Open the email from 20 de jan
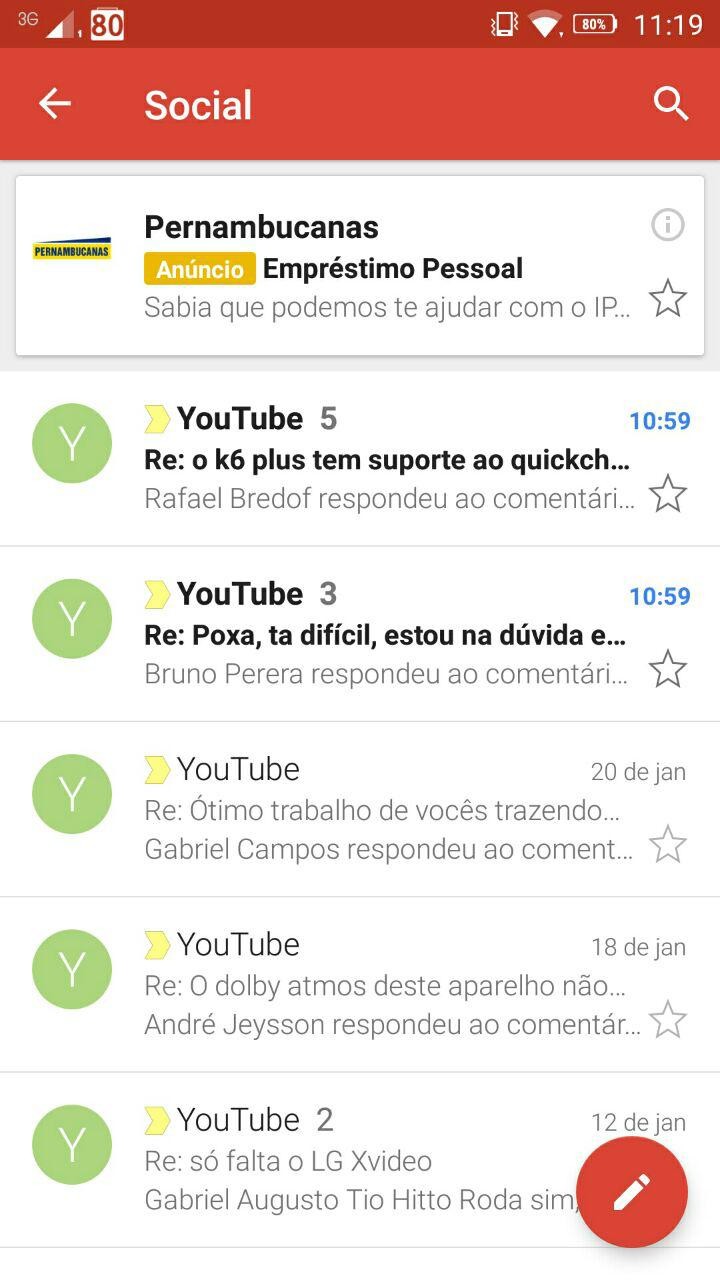This screenshot has width=720, height=1280. (360, 809)
